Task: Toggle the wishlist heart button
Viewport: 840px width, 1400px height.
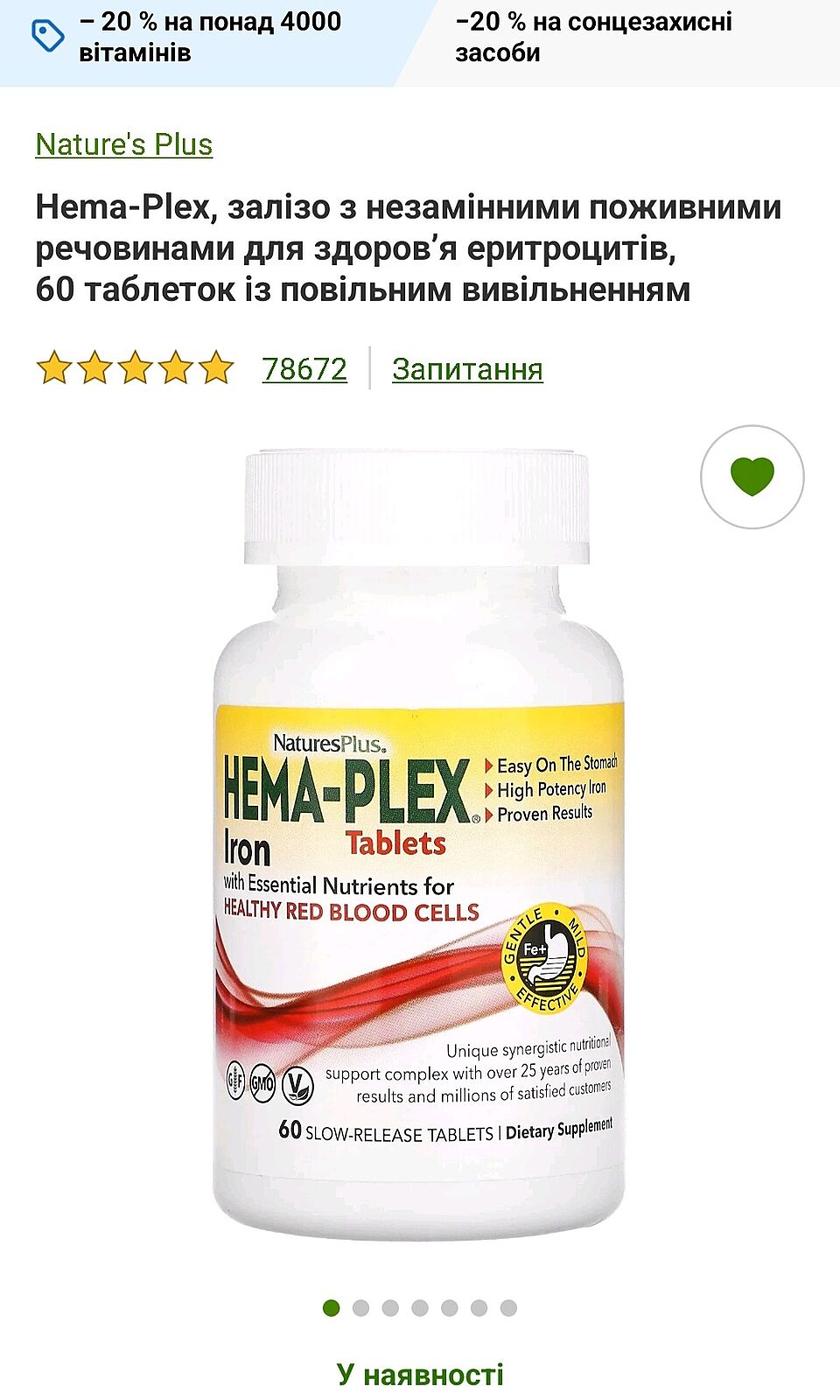Action: pyautogui.click(x=752, y=477)
